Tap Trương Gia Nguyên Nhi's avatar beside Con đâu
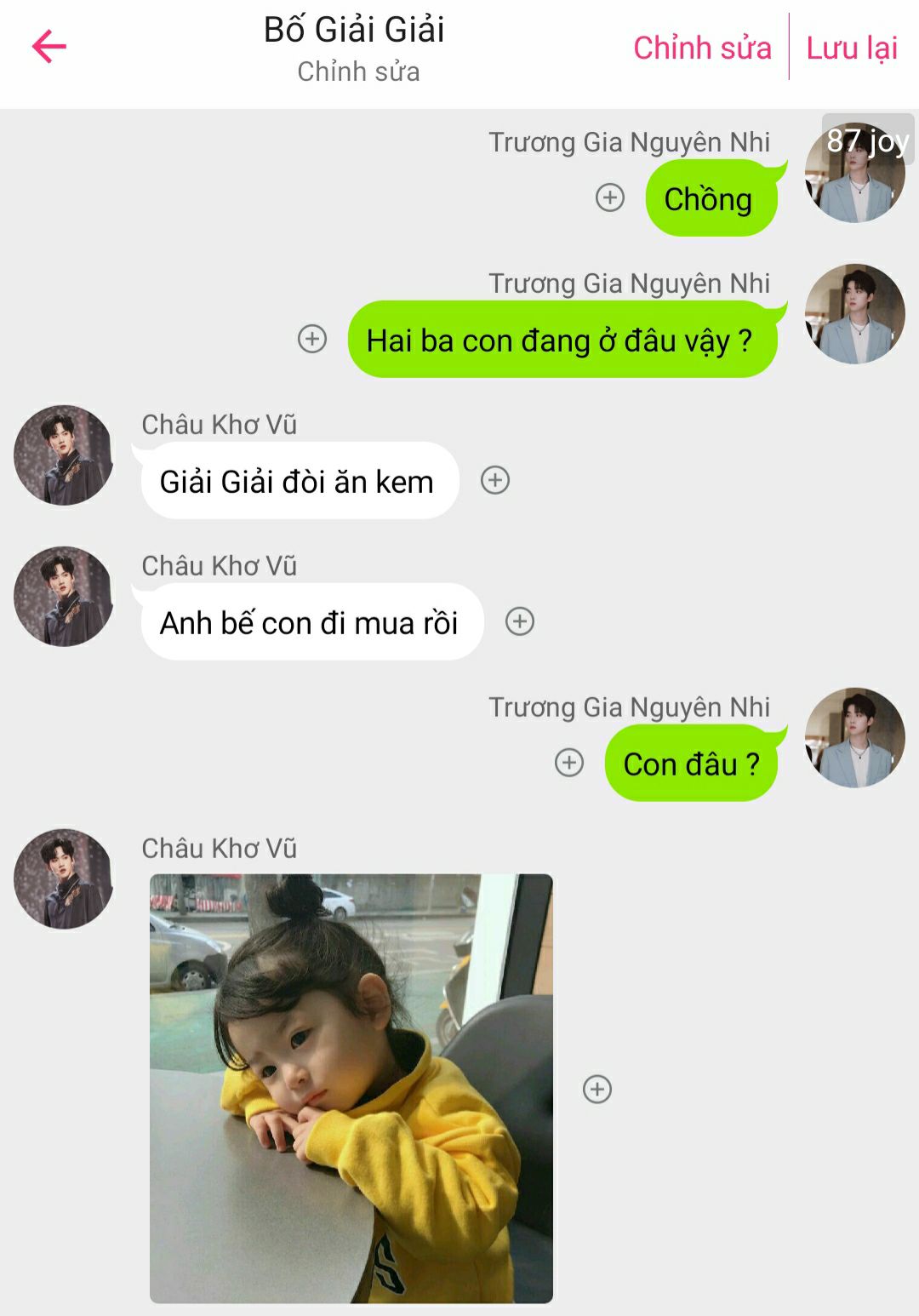This screenshot has height=1316, width=919. (854, 737)
